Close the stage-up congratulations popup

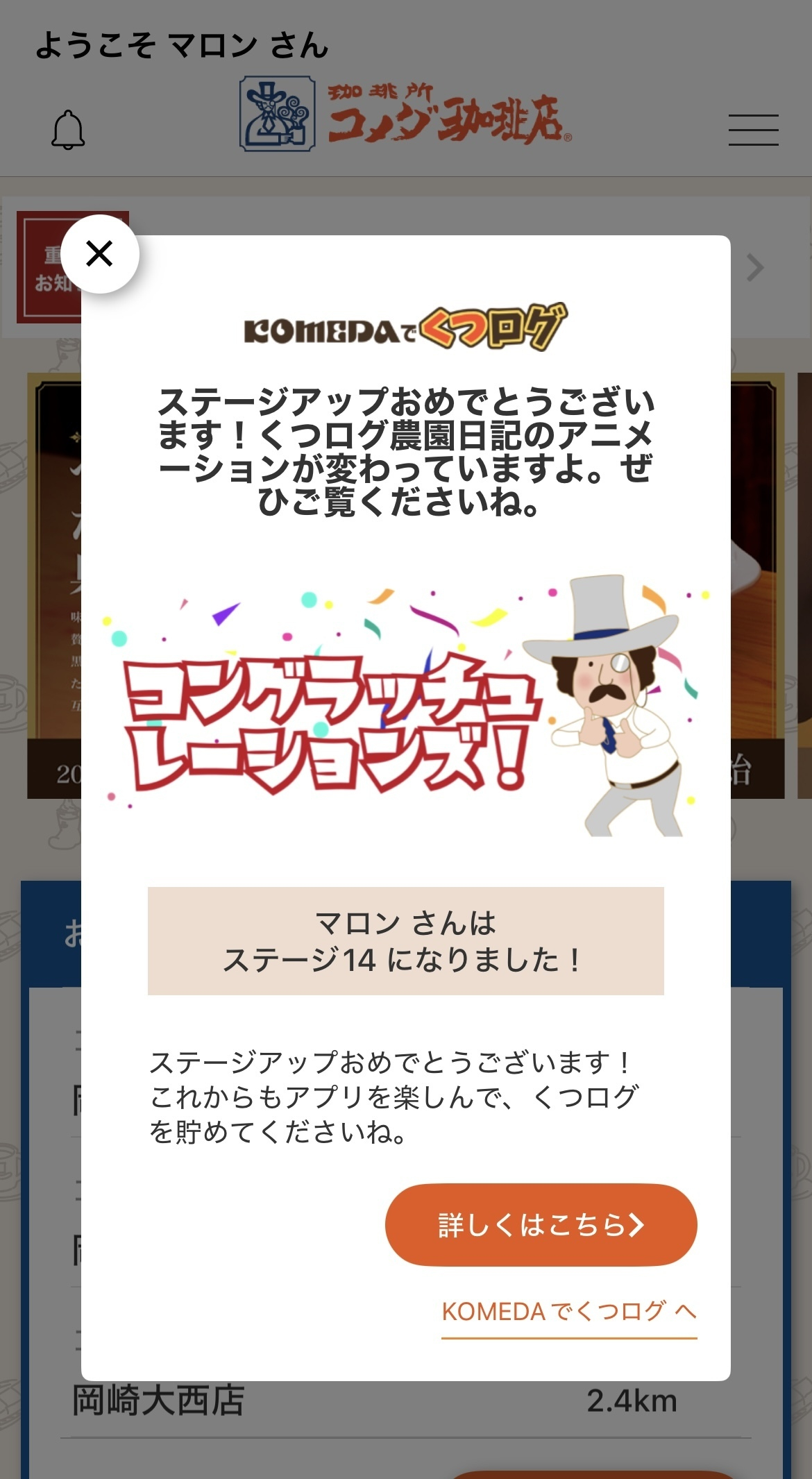pos(100,254)
